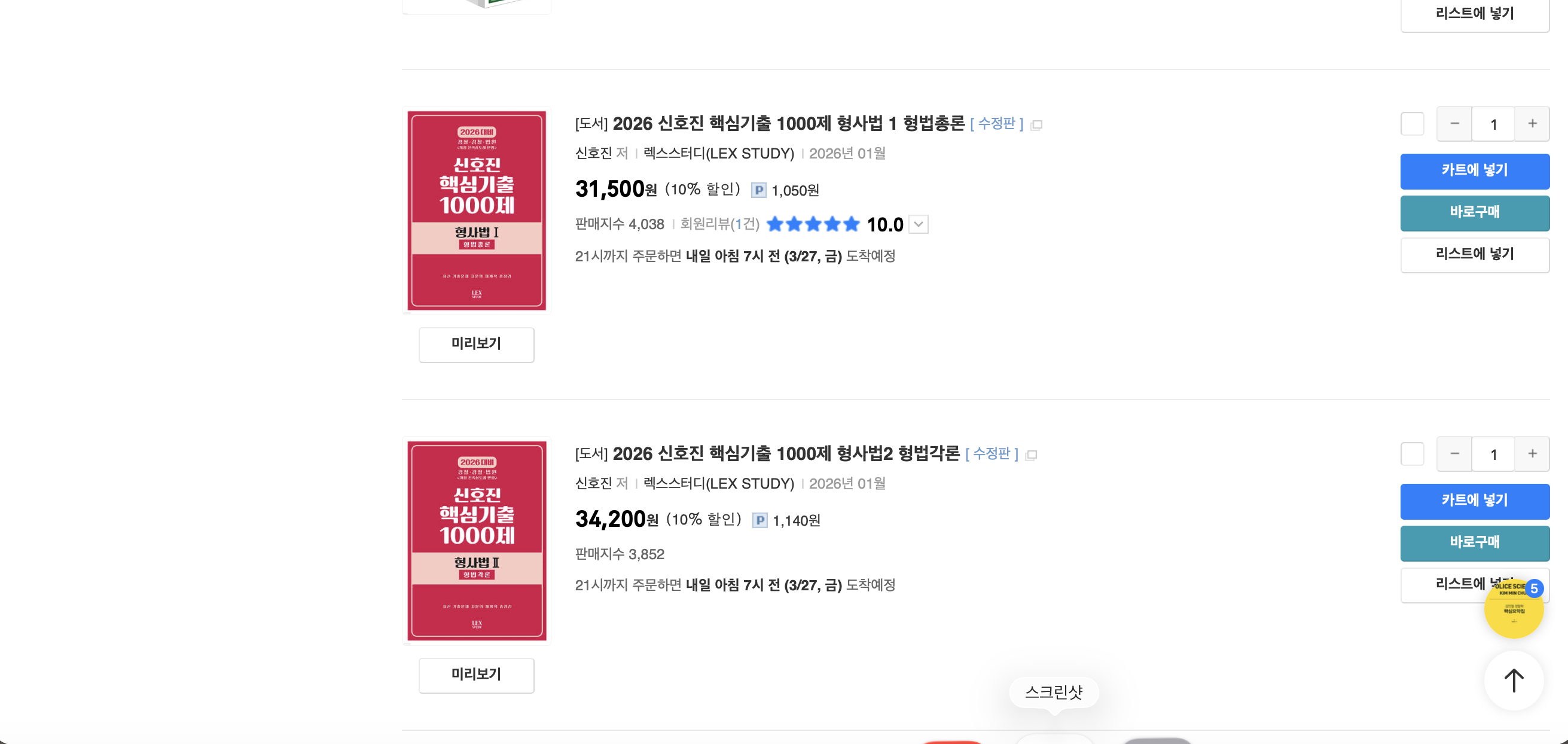Add 형법총론 to cart via 카트에 넣기
Image resolution: width=1568 pixels, height=744 pixels.
point(1474,171)
